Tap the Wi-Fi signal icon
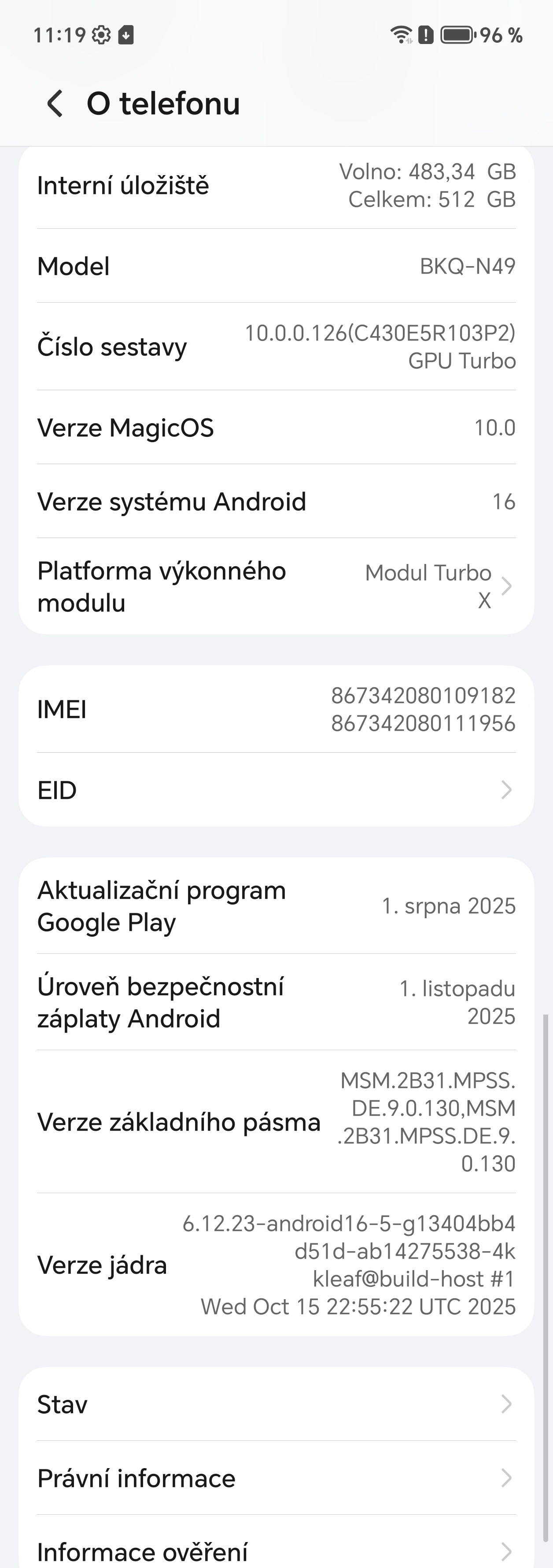553x1568 pixels. coord(400,35)
